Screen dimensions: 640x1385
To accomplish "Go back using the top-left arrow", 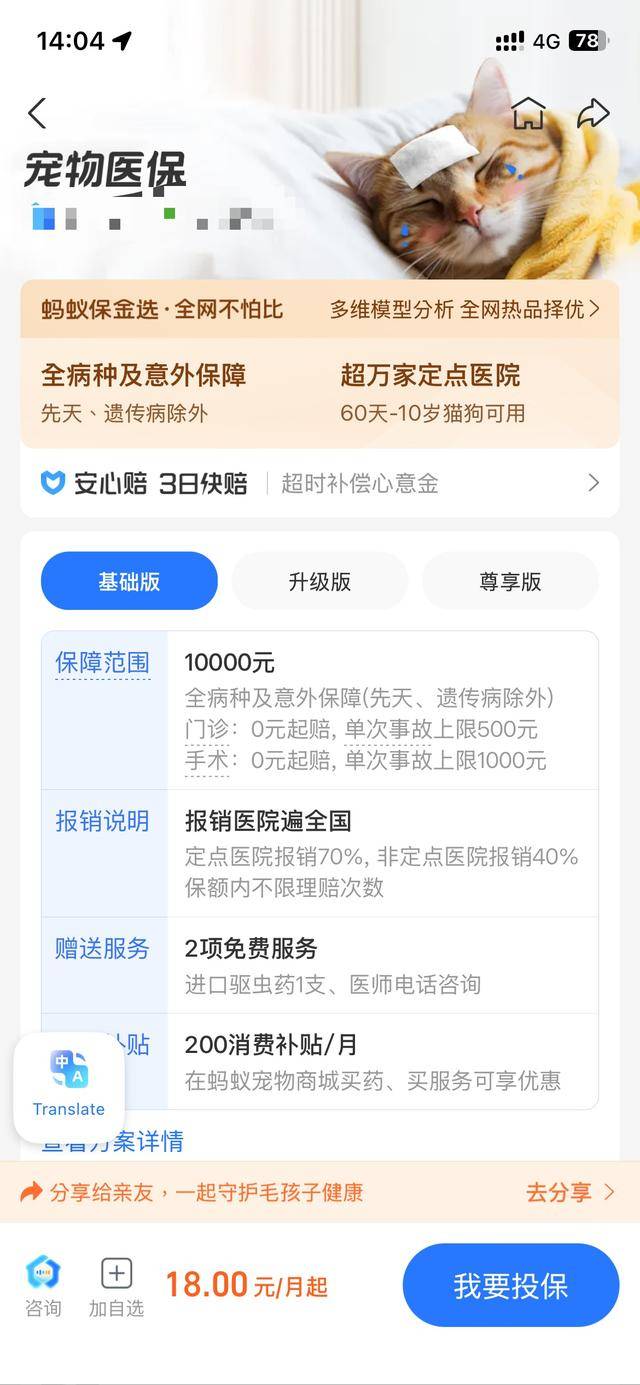I will [x=37, y=113].
